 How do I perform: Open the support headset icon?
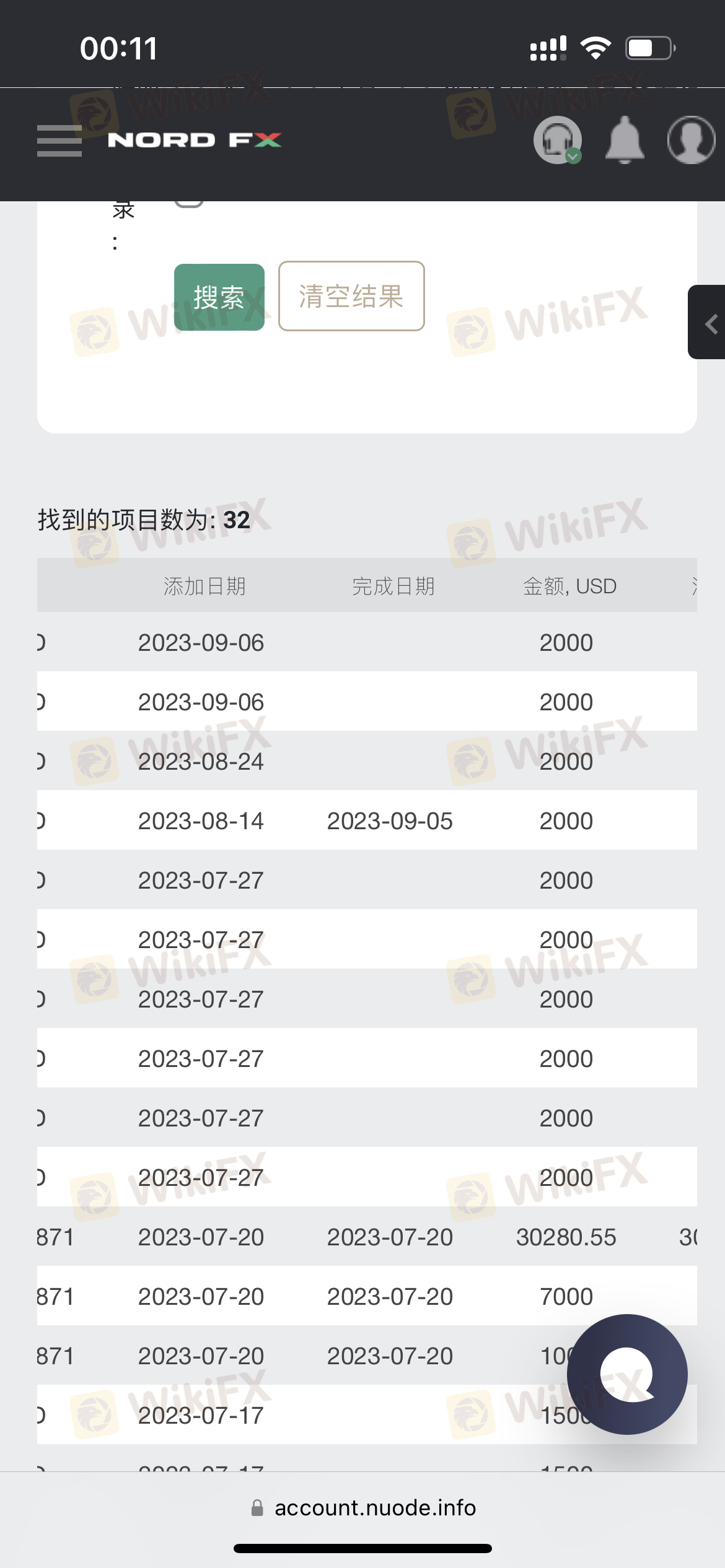558,140
